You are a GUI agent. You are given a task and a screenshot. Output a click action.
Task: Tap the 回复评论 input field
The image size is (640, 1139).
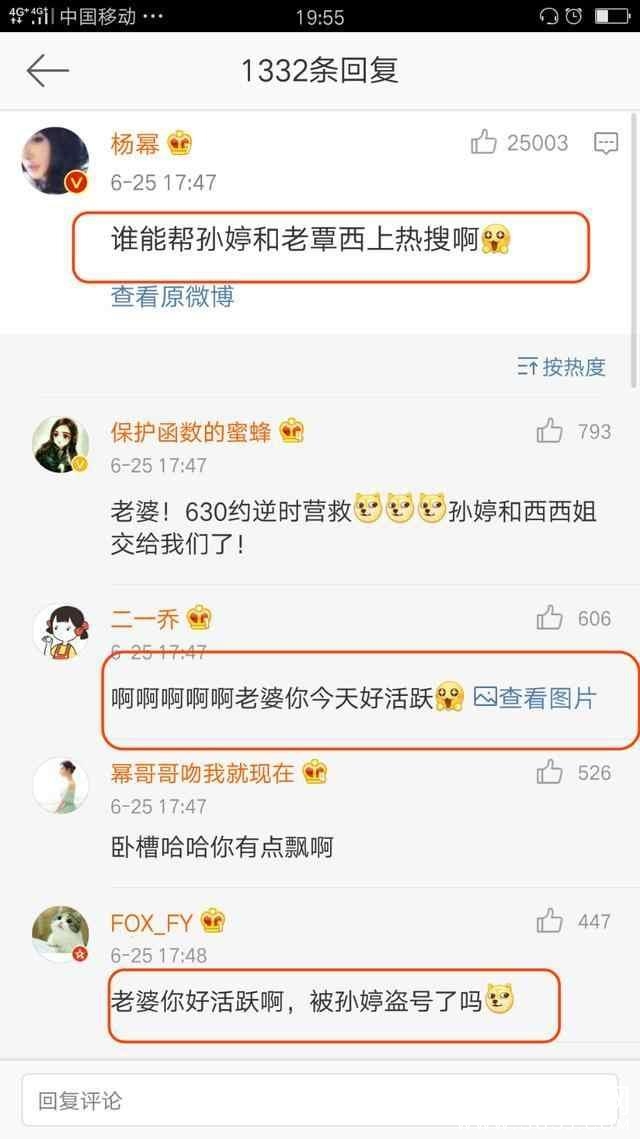click(x=320, y=1101)
